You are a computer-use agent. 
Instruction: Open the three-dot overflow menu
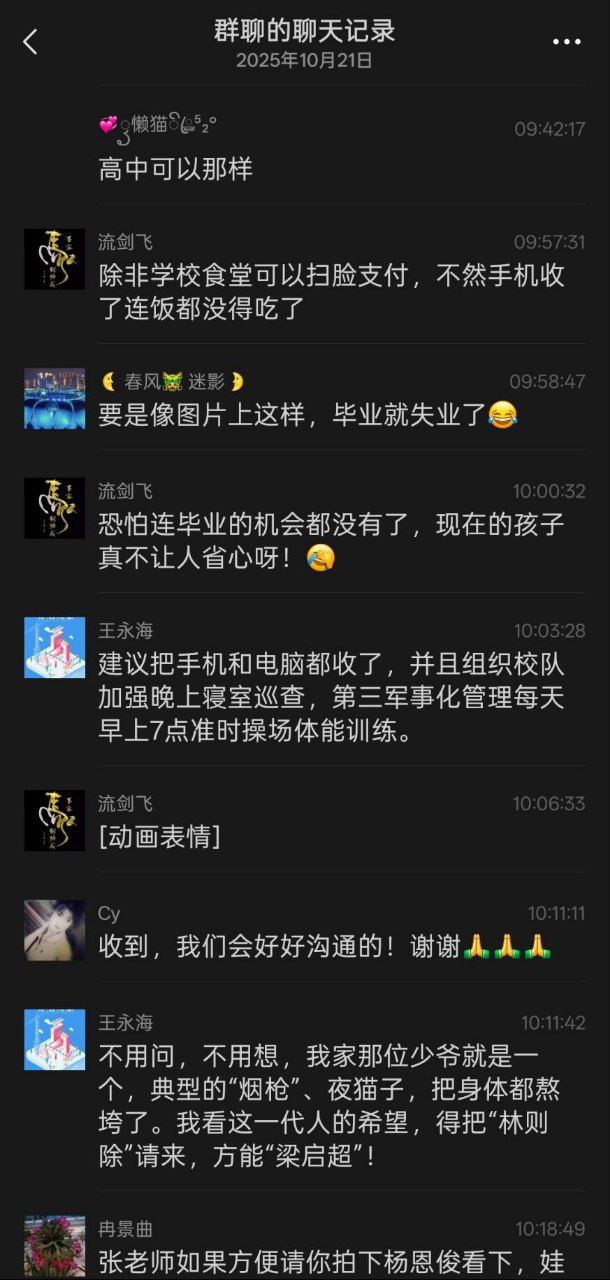coord(566,42)
